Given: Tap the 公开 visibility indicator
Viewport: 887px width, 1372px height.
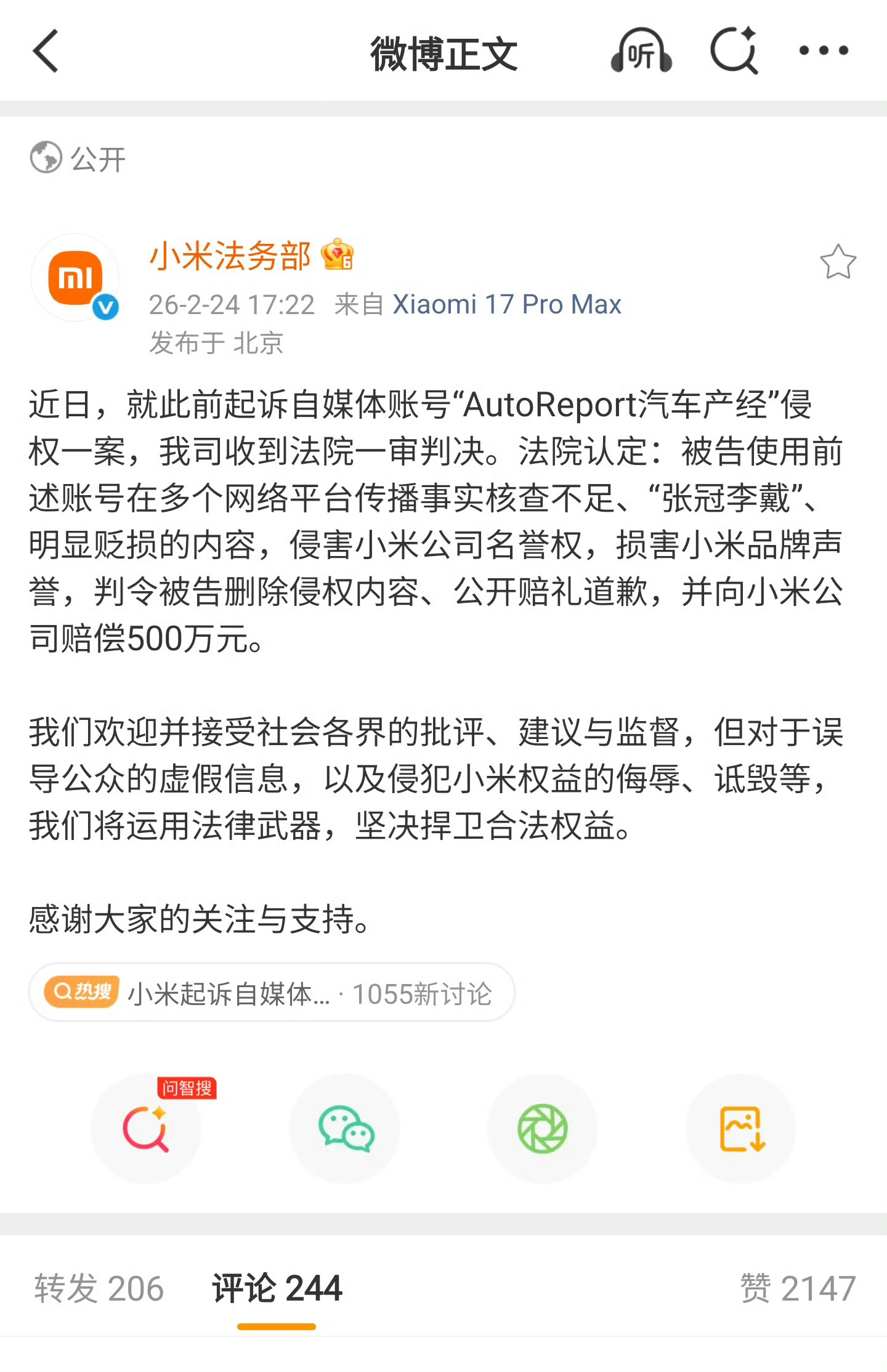Looking at the screenshot, I should click(77, 159).
